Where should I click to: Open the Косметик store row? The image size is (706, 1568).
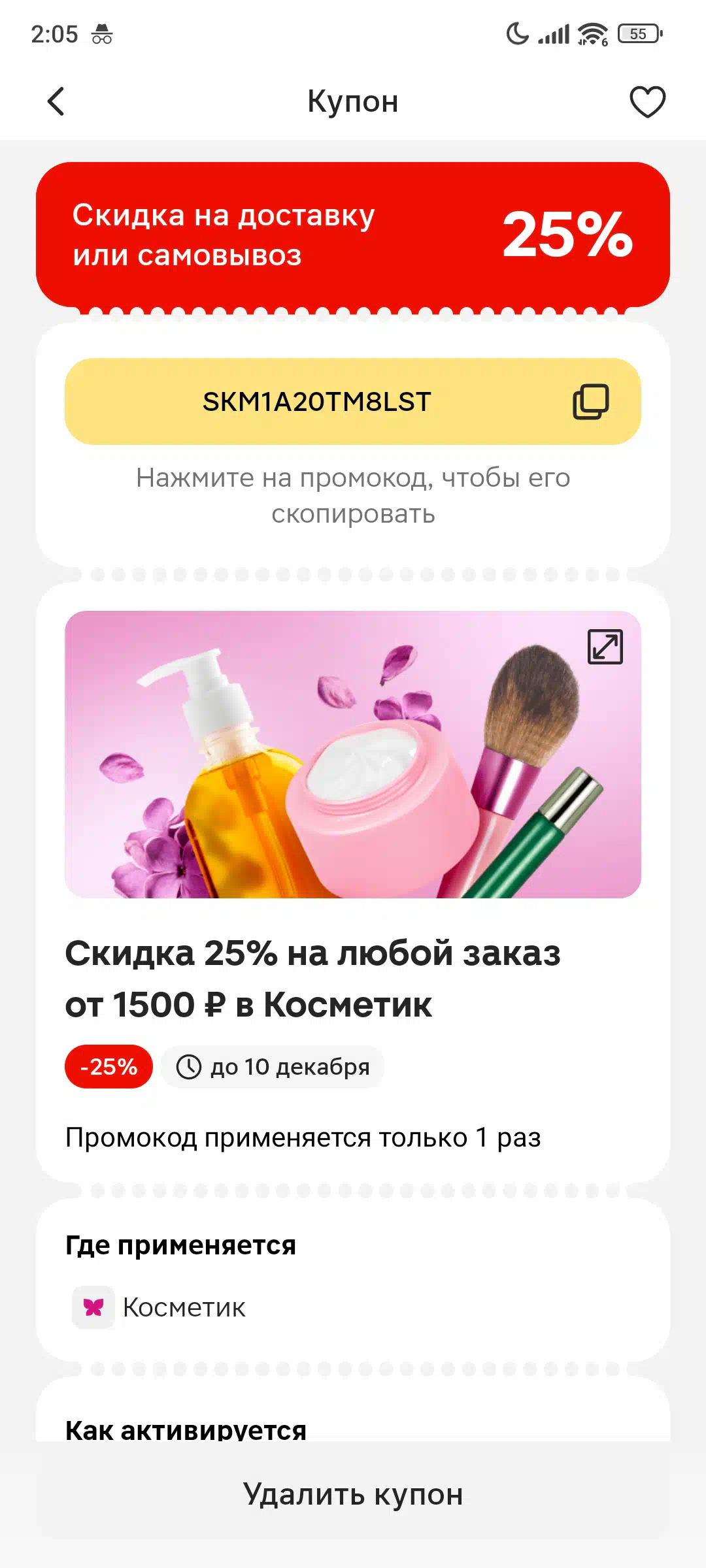(x=159, y=1307)
